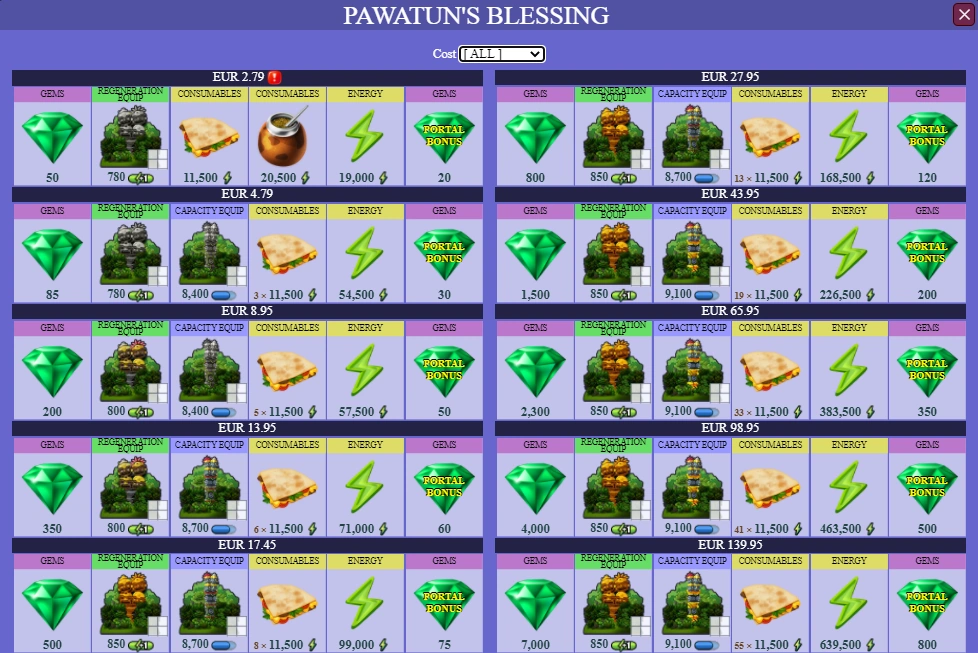Select the EUR 4.79 offer
Image resolution: width=978 pixels, height=653 pixels.
click(248, 194)
